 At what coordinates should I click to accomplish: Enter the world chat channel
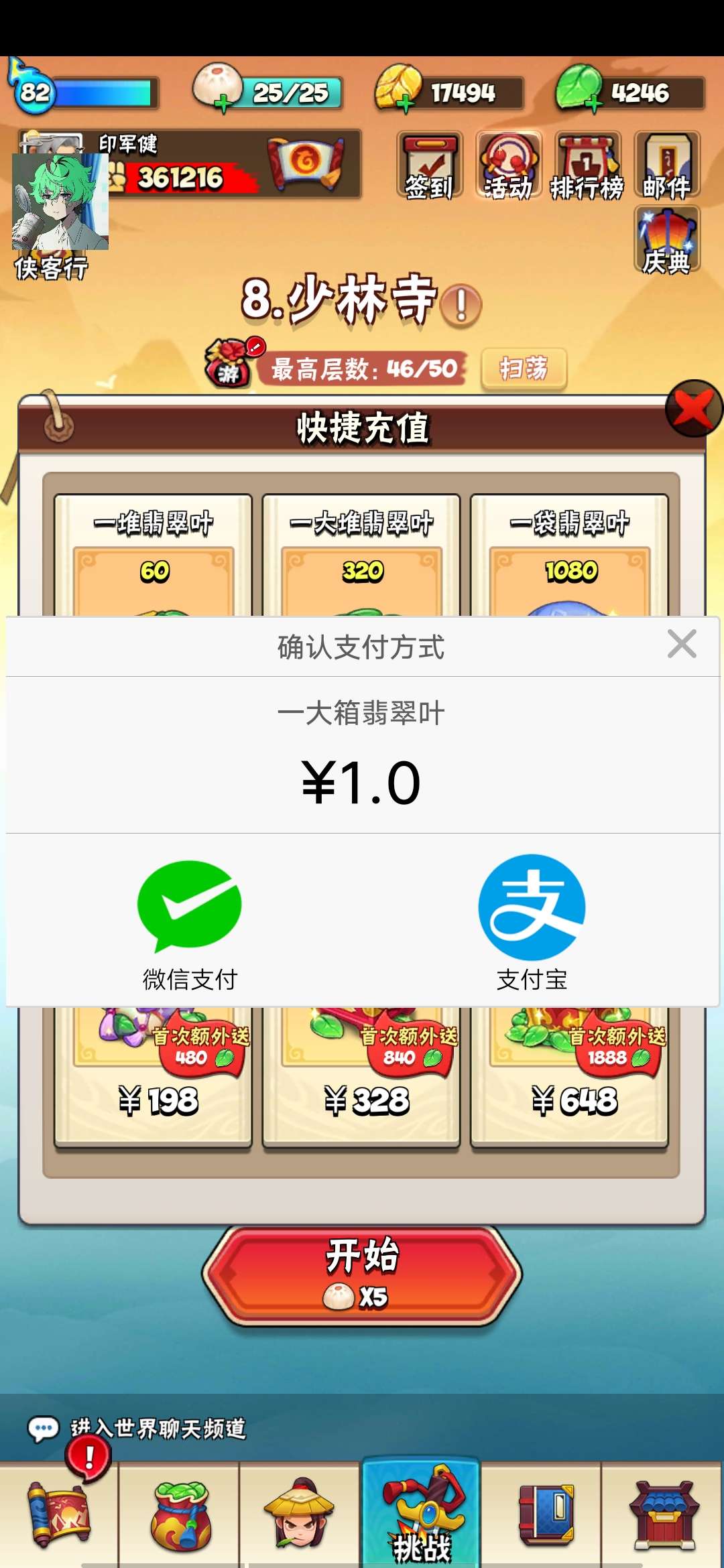click(x=158, y=1429)
